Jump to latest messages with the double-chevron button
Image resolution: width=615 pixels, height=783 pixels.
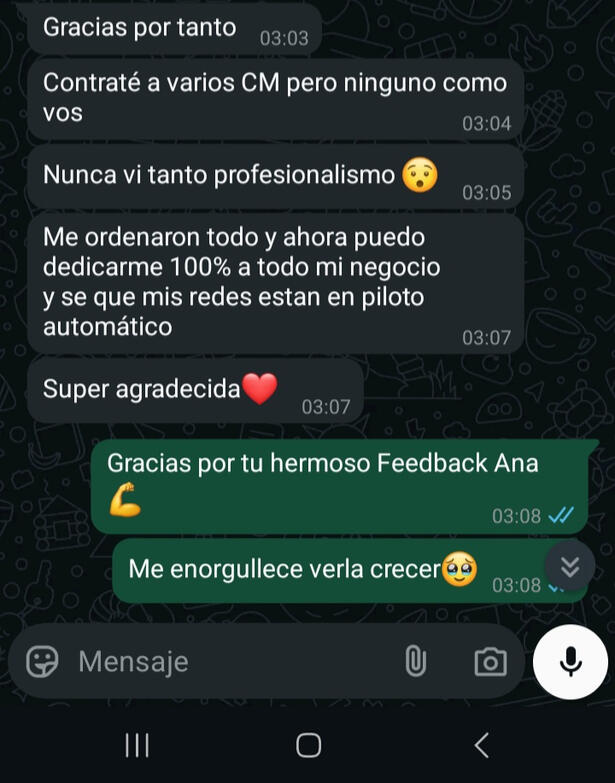(x=569, y=567)
